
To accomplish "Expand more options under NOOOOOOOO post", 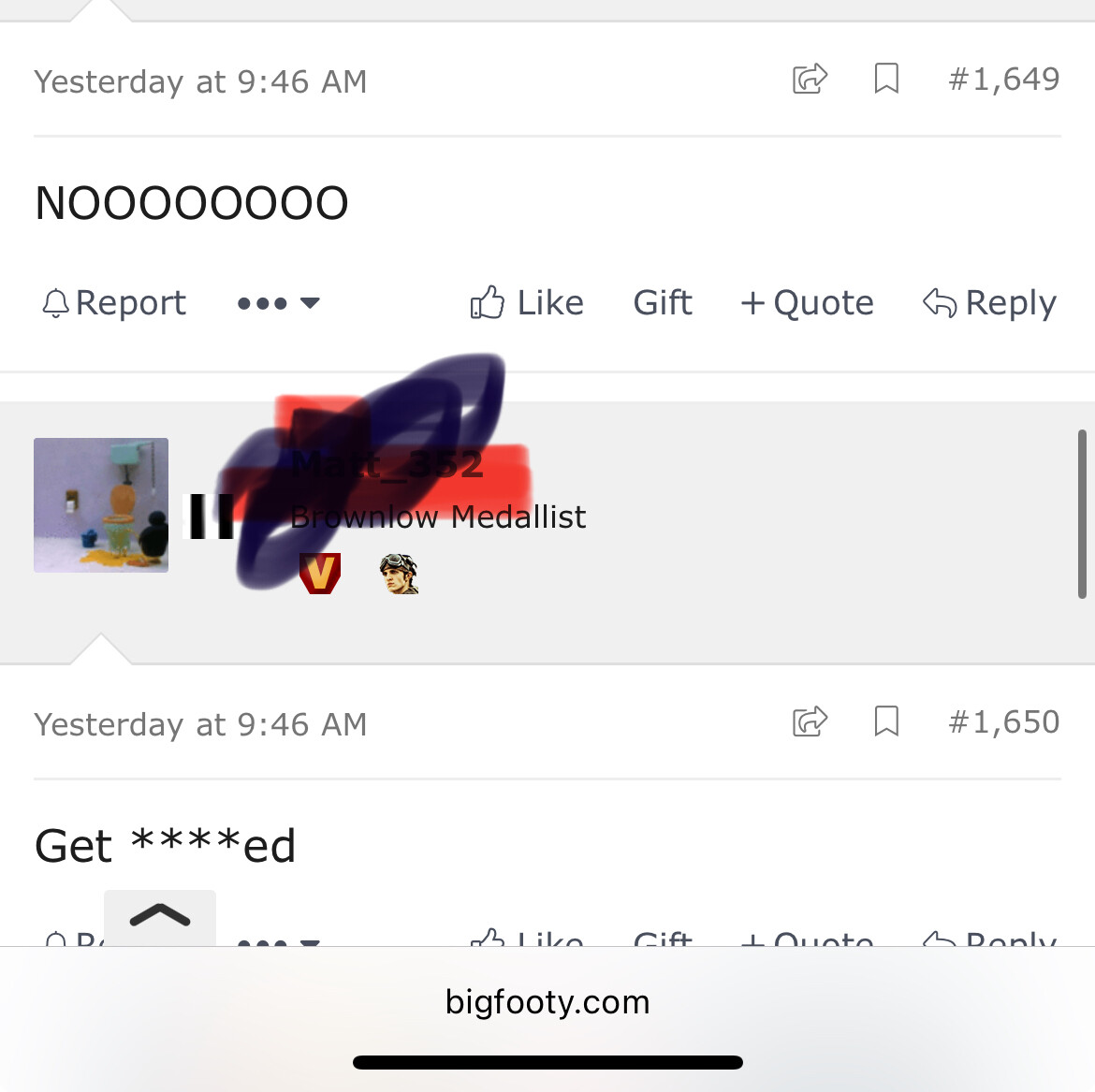I will tap(279, 303).
